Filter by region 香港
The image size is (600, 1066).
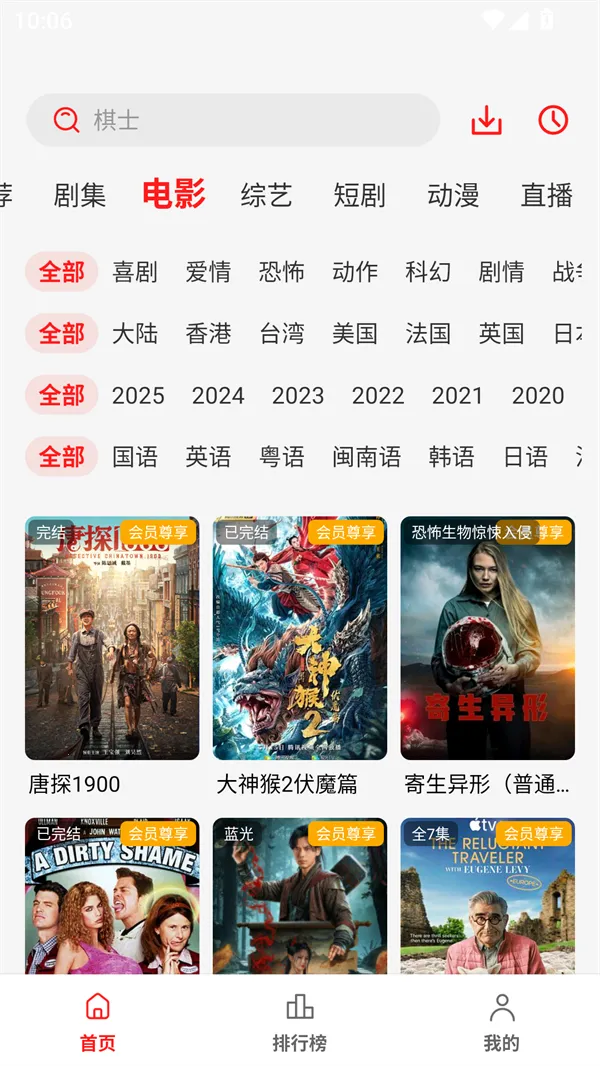[208, 334]
